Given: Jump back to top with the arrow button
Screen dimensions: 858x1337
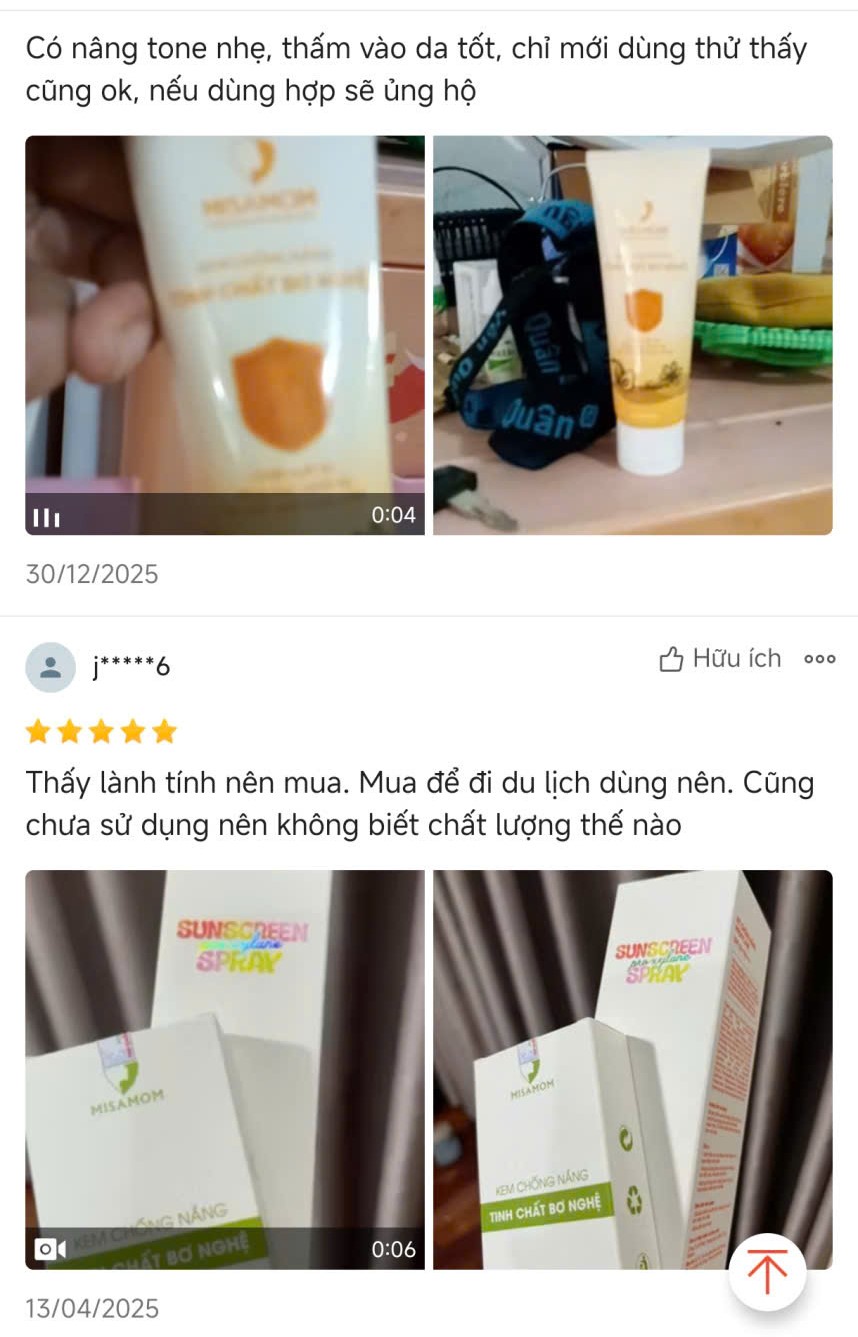Looking at the screenshot, I should coord(767,1272).
